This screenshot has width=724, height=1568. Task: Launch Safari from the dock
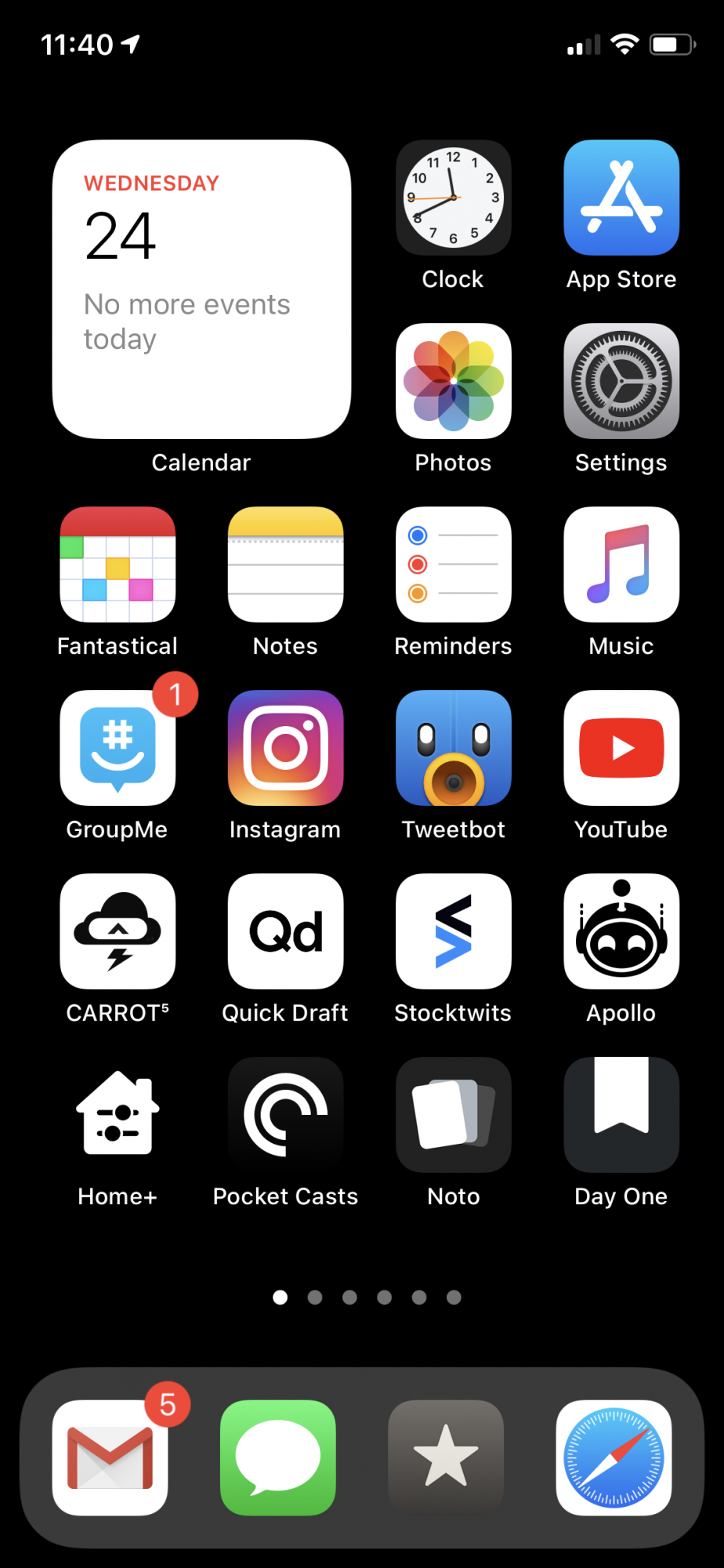tap(614, 1457)
